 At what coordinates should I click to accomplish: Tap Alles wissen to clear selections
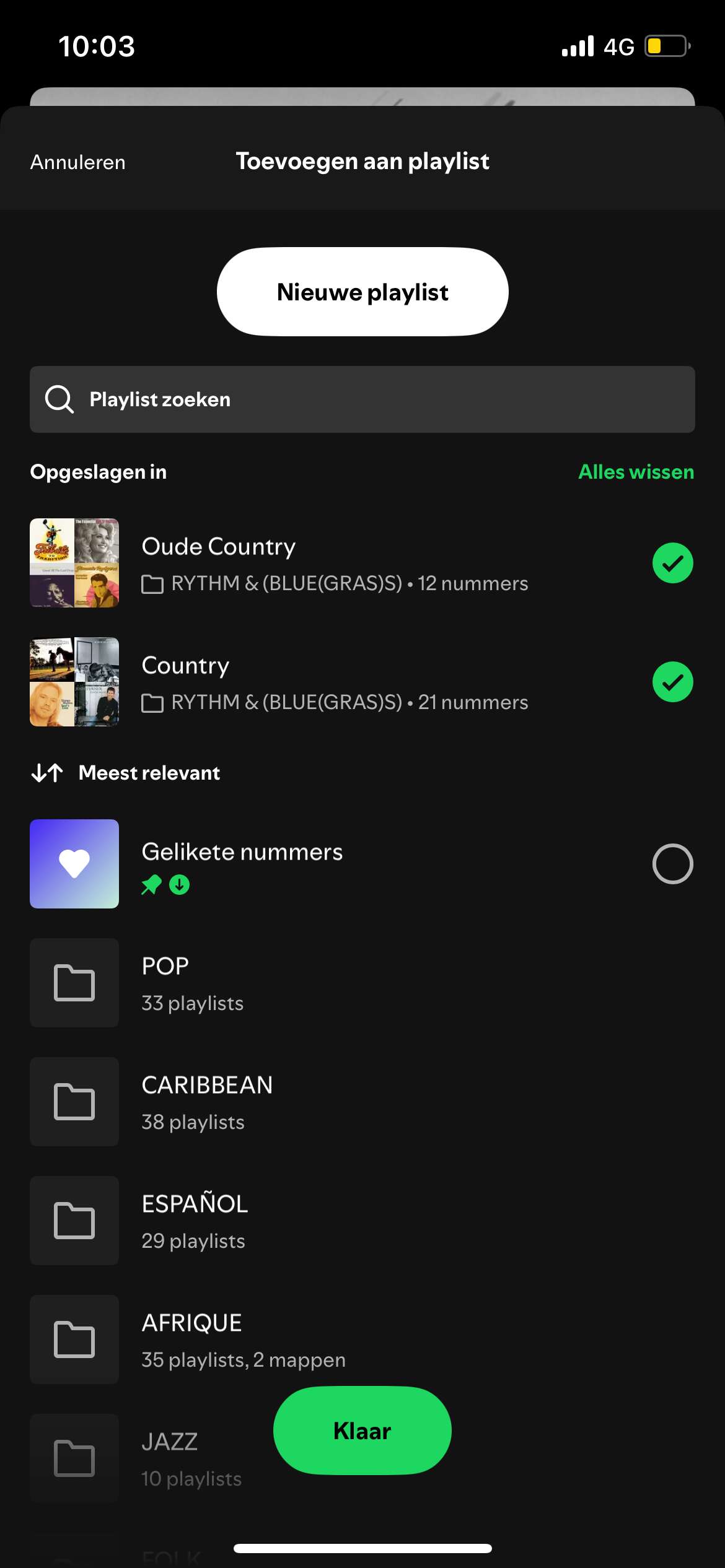(636, 472)
